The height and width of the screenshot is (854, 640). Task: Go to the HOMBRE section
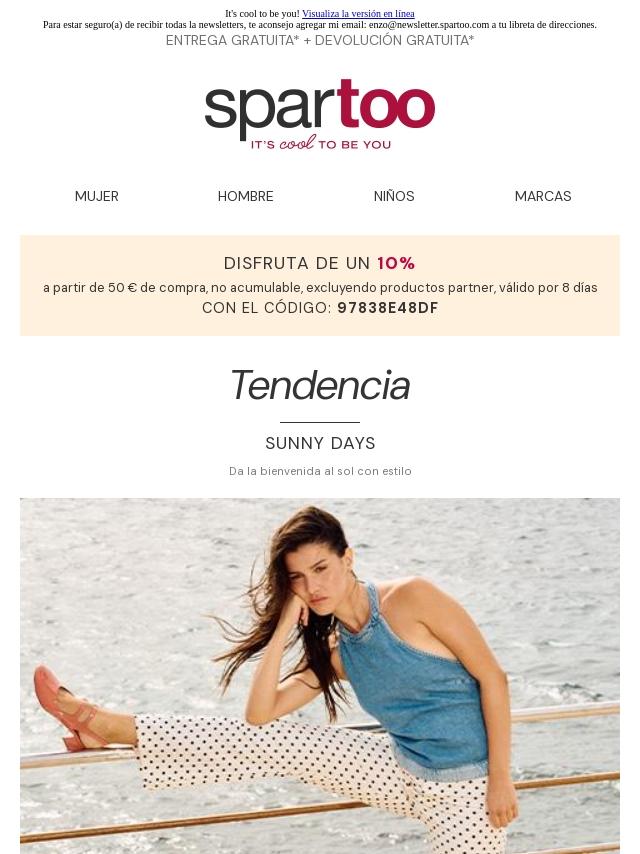(x=245, y=196)
